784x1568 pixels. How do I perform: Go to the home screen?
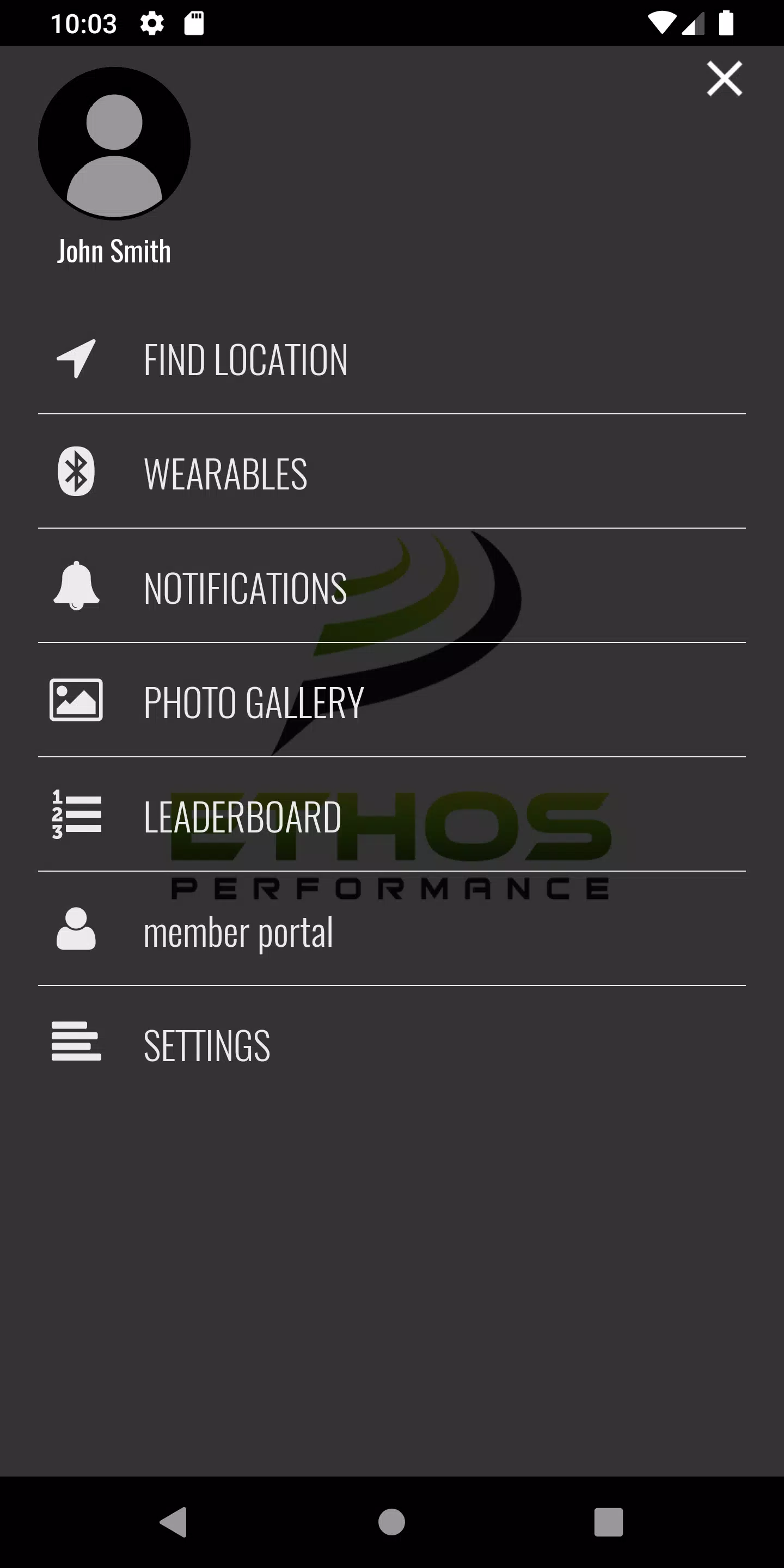(391, 1522)
